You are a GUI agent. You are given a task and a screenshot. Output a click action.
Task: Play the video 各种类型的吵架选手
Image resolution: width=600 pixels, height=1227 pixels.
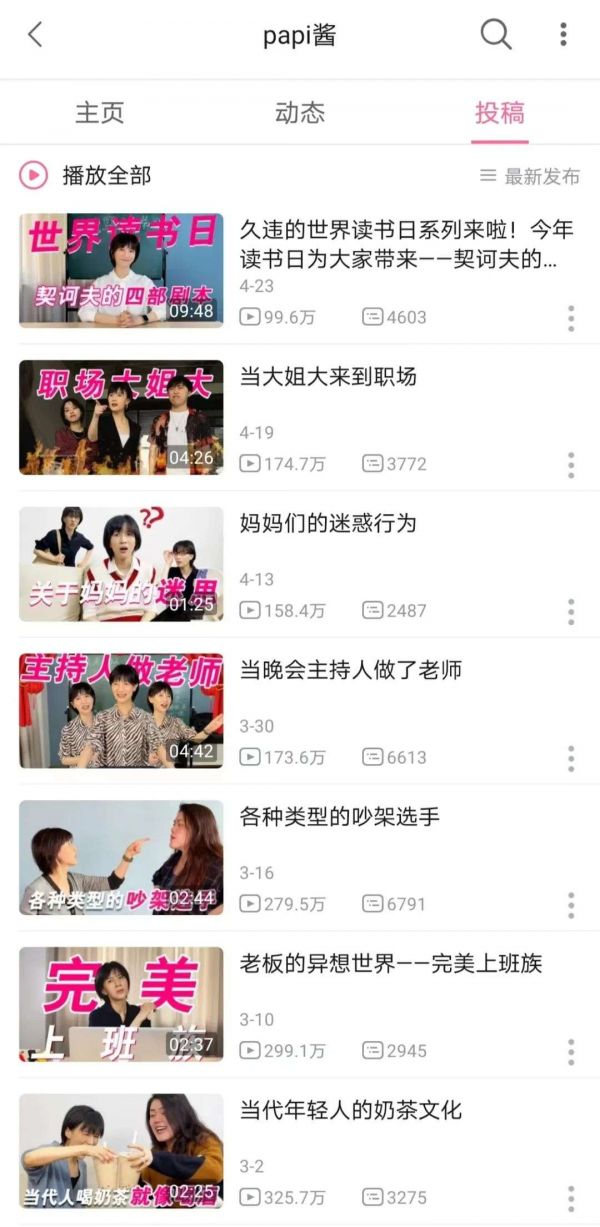(x=122, y=858)
